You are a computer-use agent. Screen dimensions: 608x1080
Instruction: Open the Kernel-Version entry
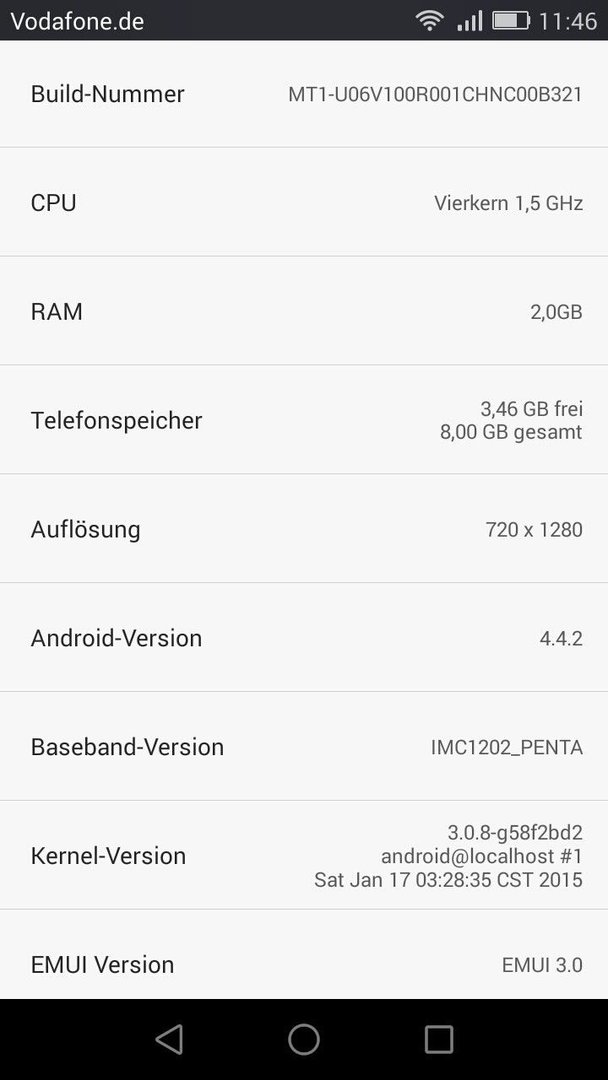click(x=304, y=855)
